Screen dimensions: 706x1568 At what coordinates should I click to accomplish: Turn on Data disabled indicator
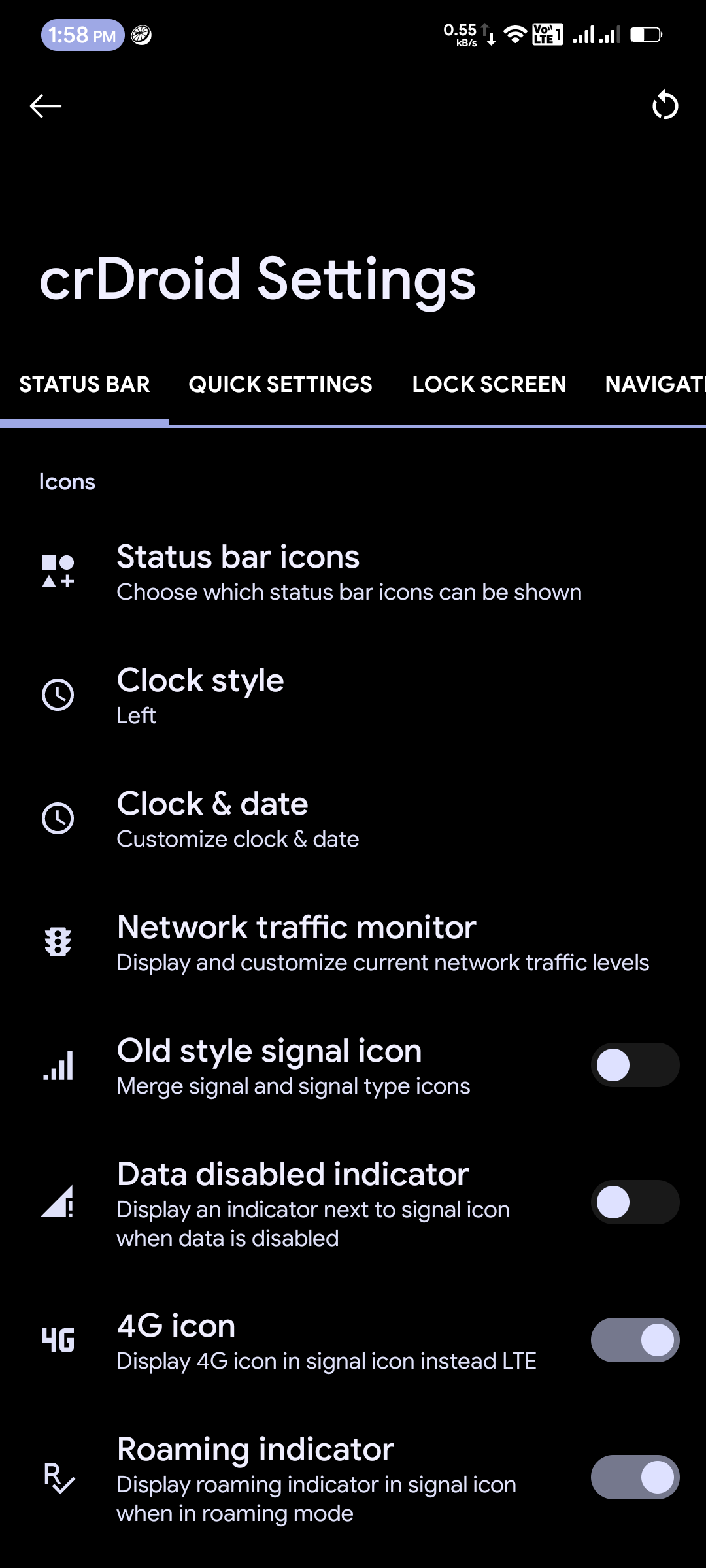[x=635, y=1202]
